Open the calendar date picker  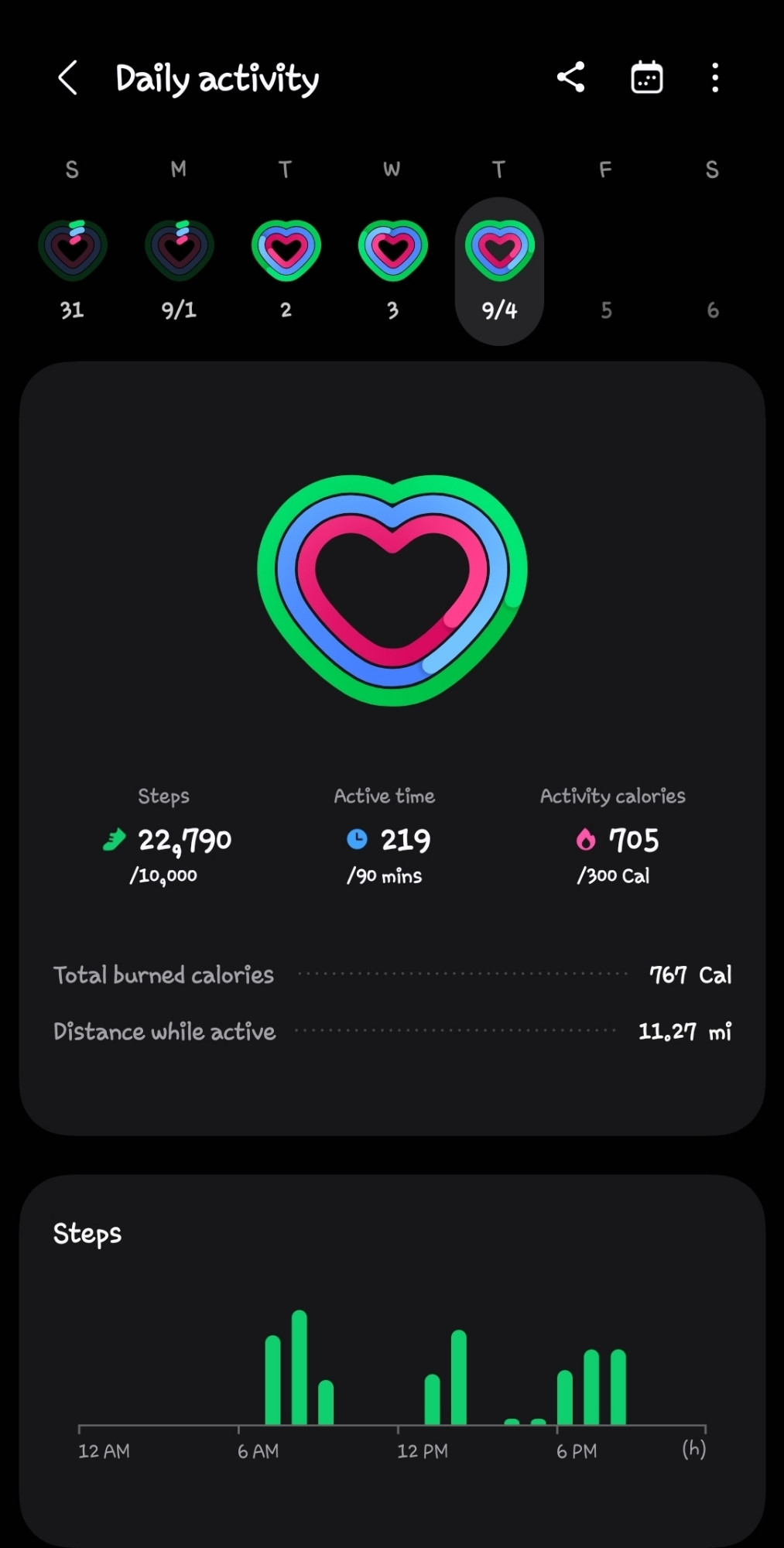pyautogui.click(x=647, y=77)
